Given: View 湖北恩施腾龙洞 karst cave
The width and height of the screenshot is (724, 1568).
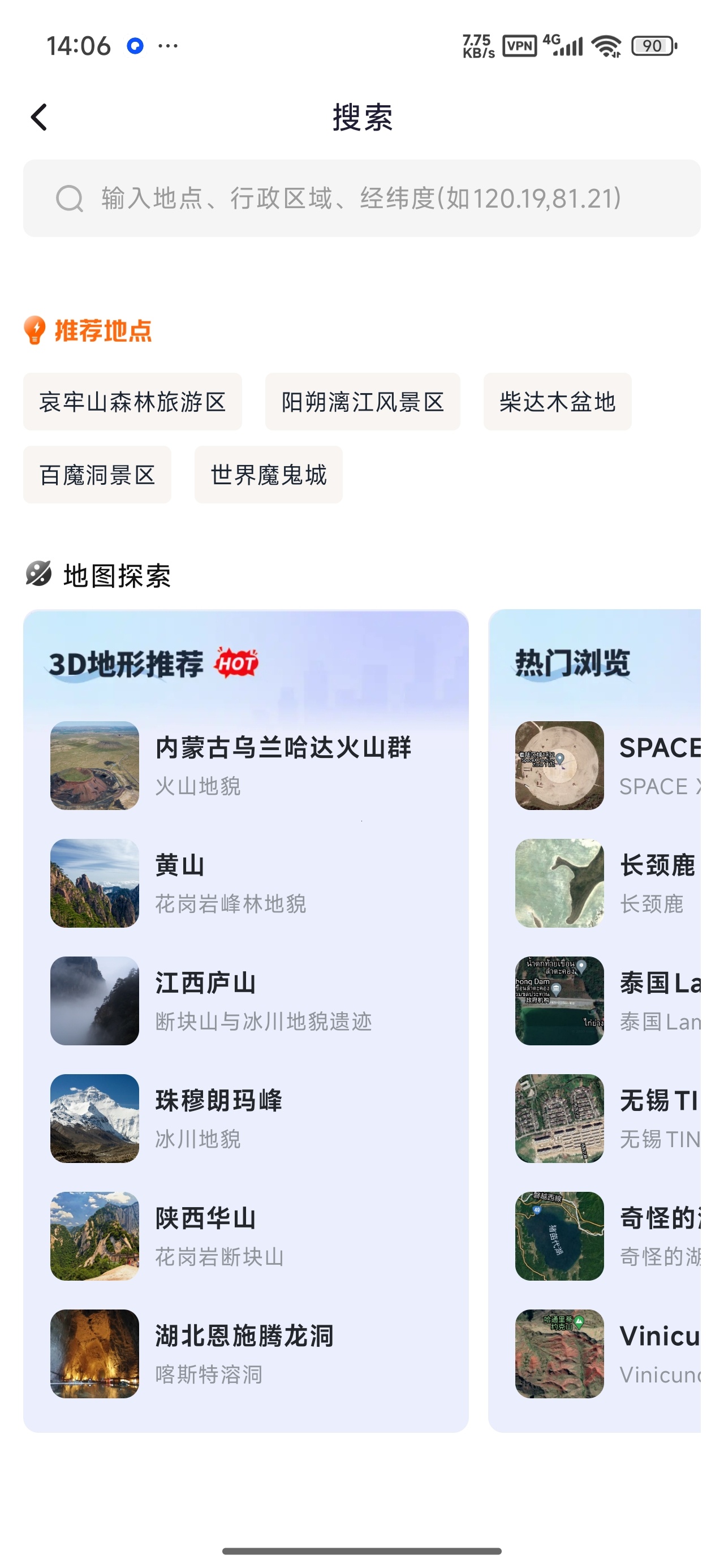Looking at the screenshot, I should tap(246, 1354).
